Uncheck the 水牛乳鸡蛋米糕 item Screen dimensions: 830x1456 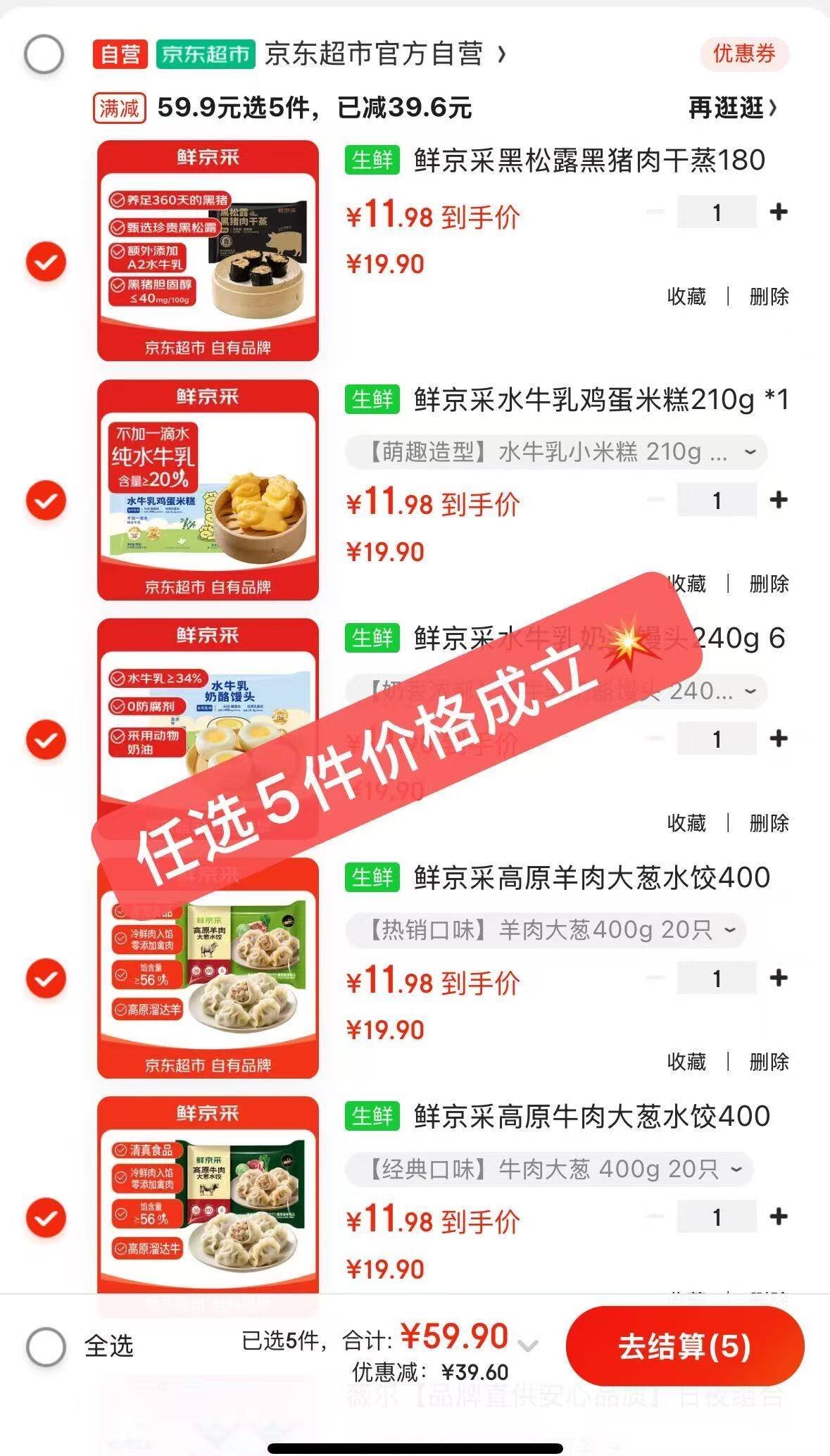(46, 501)
